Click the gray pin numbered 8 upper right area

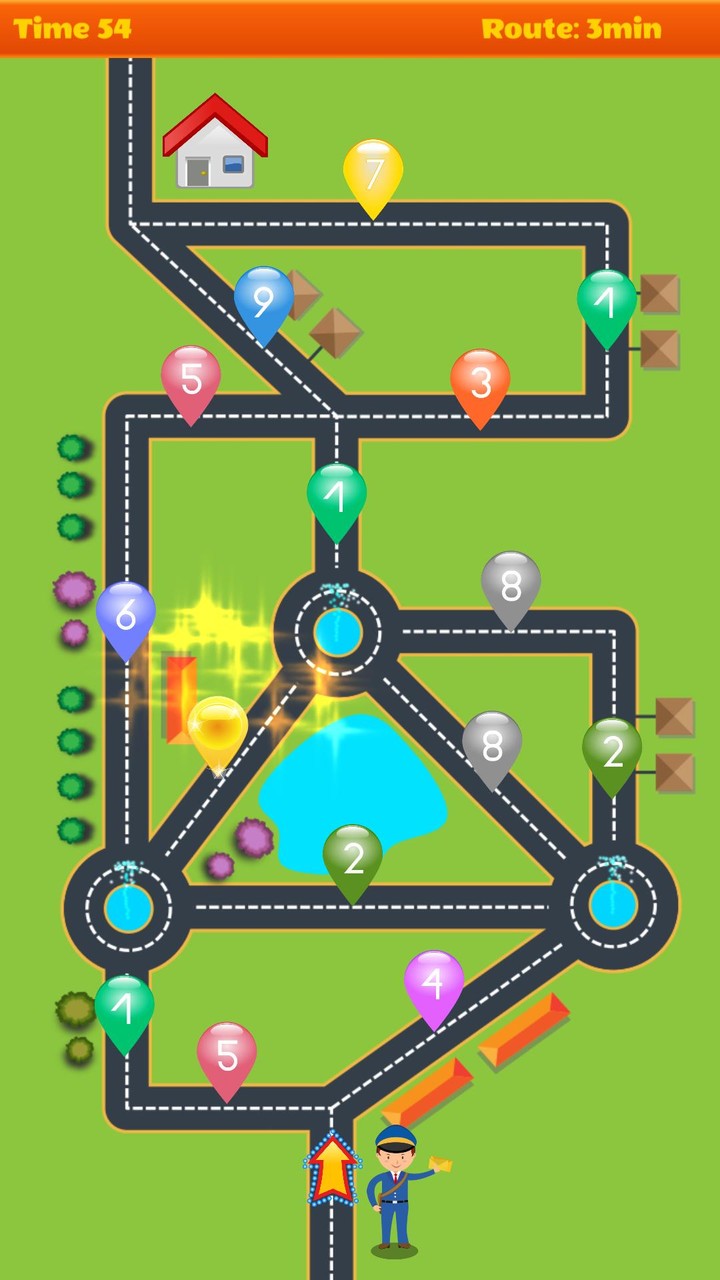510,585
